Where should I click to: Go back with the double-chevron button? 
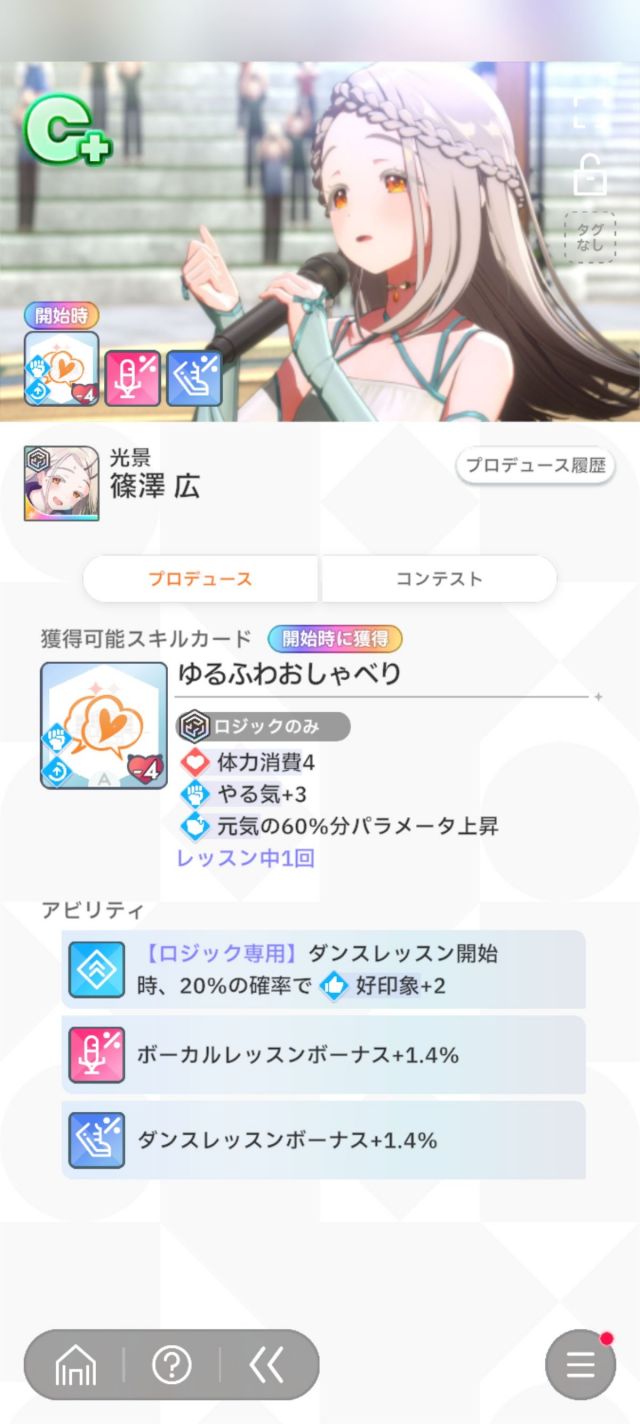(267, 1364)
